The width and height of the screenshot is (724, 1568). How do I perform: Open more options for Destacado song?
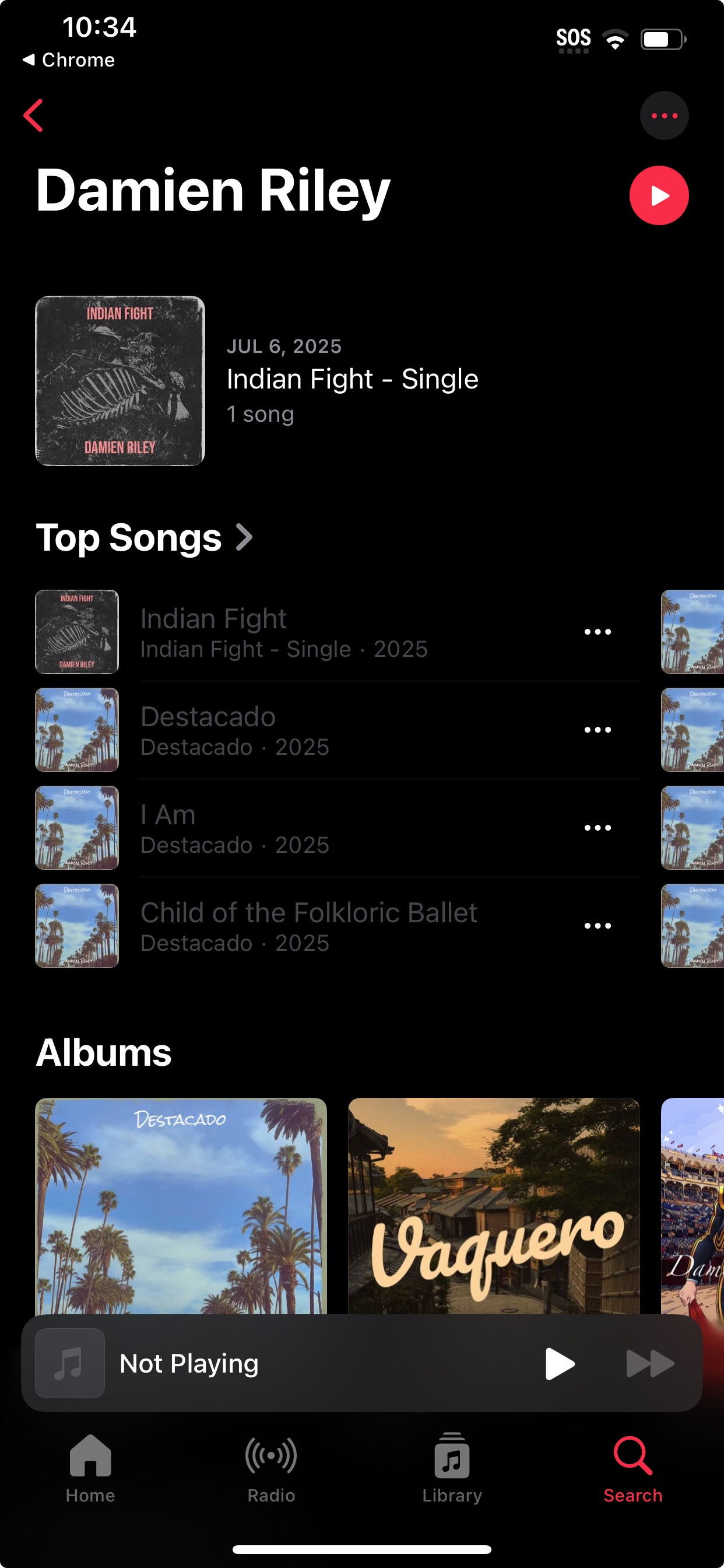pyautogui.click(x=597, y=730)
